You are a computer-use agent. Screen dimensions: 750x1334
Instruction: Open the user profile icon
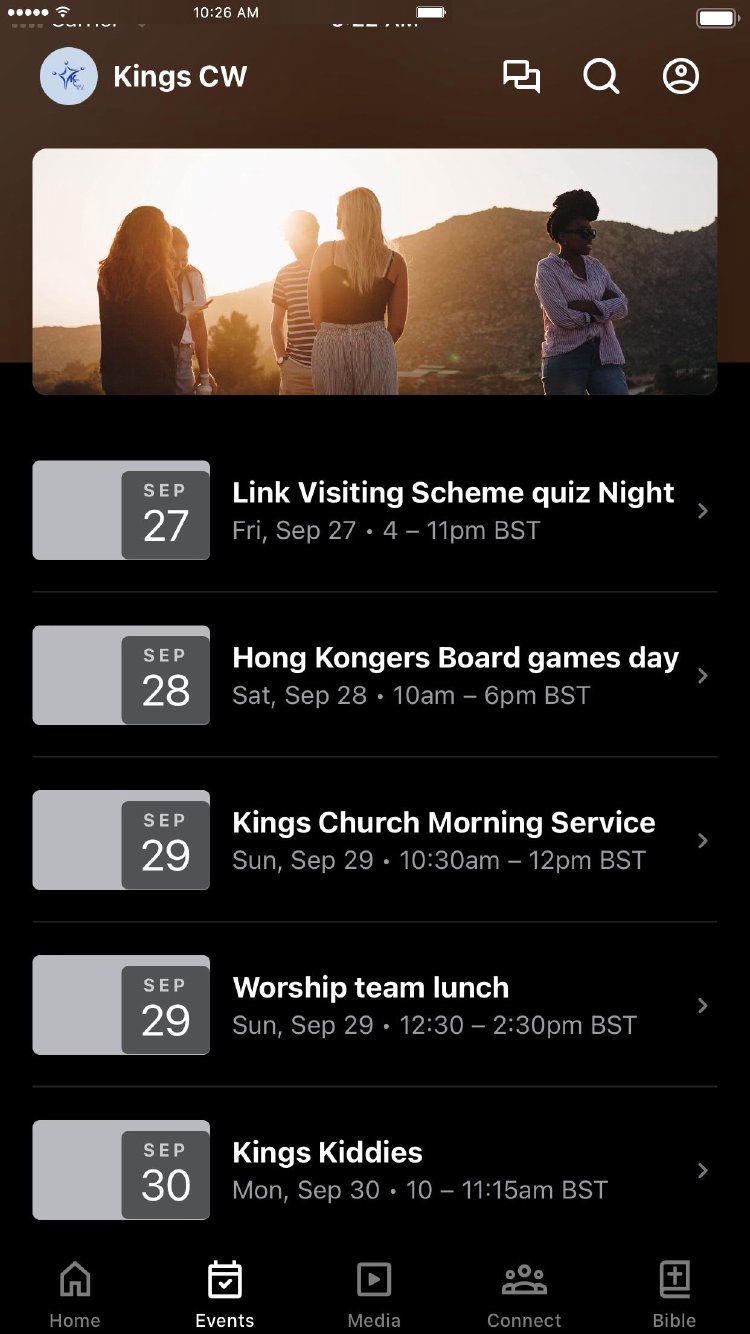(681, 77)
